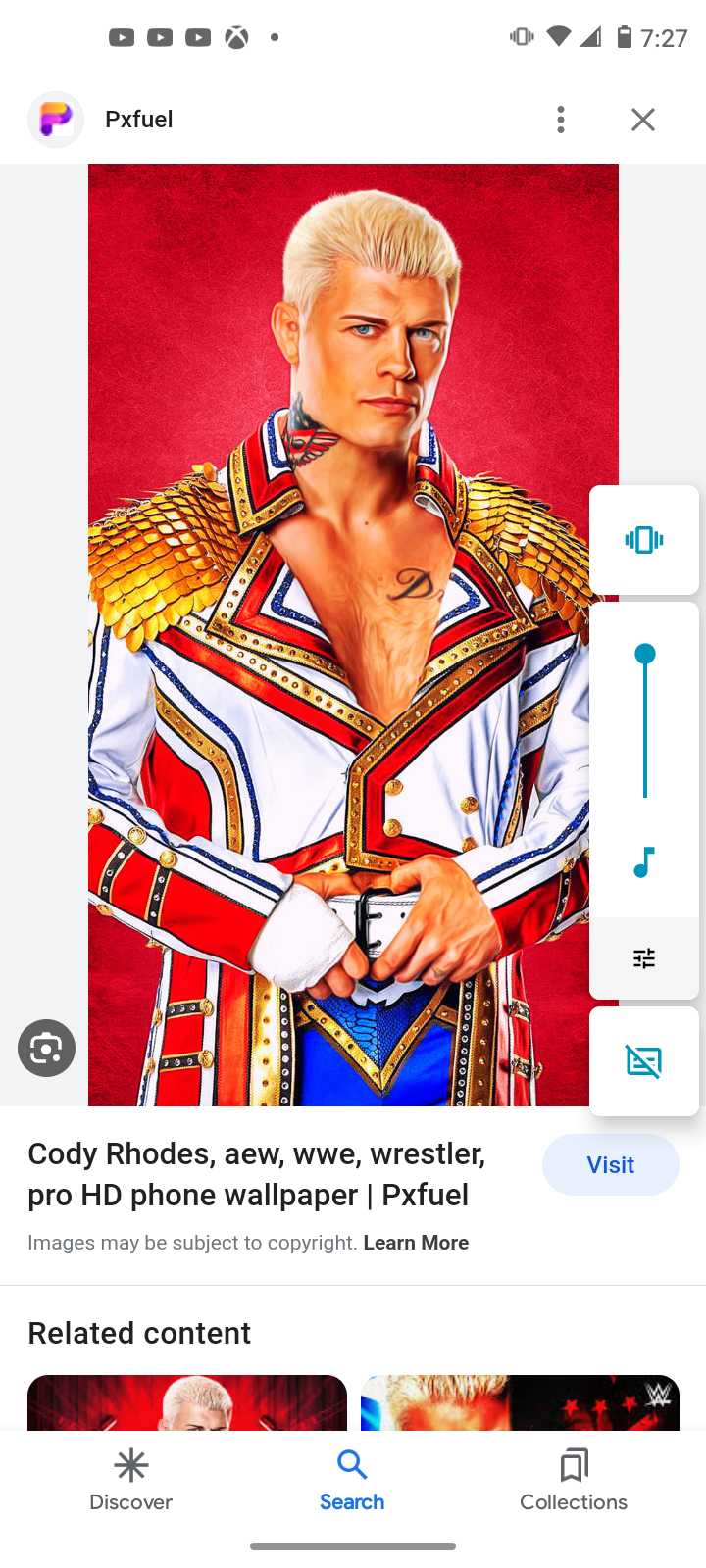Open the three-dot overflow menu

[x=561, y=120]
